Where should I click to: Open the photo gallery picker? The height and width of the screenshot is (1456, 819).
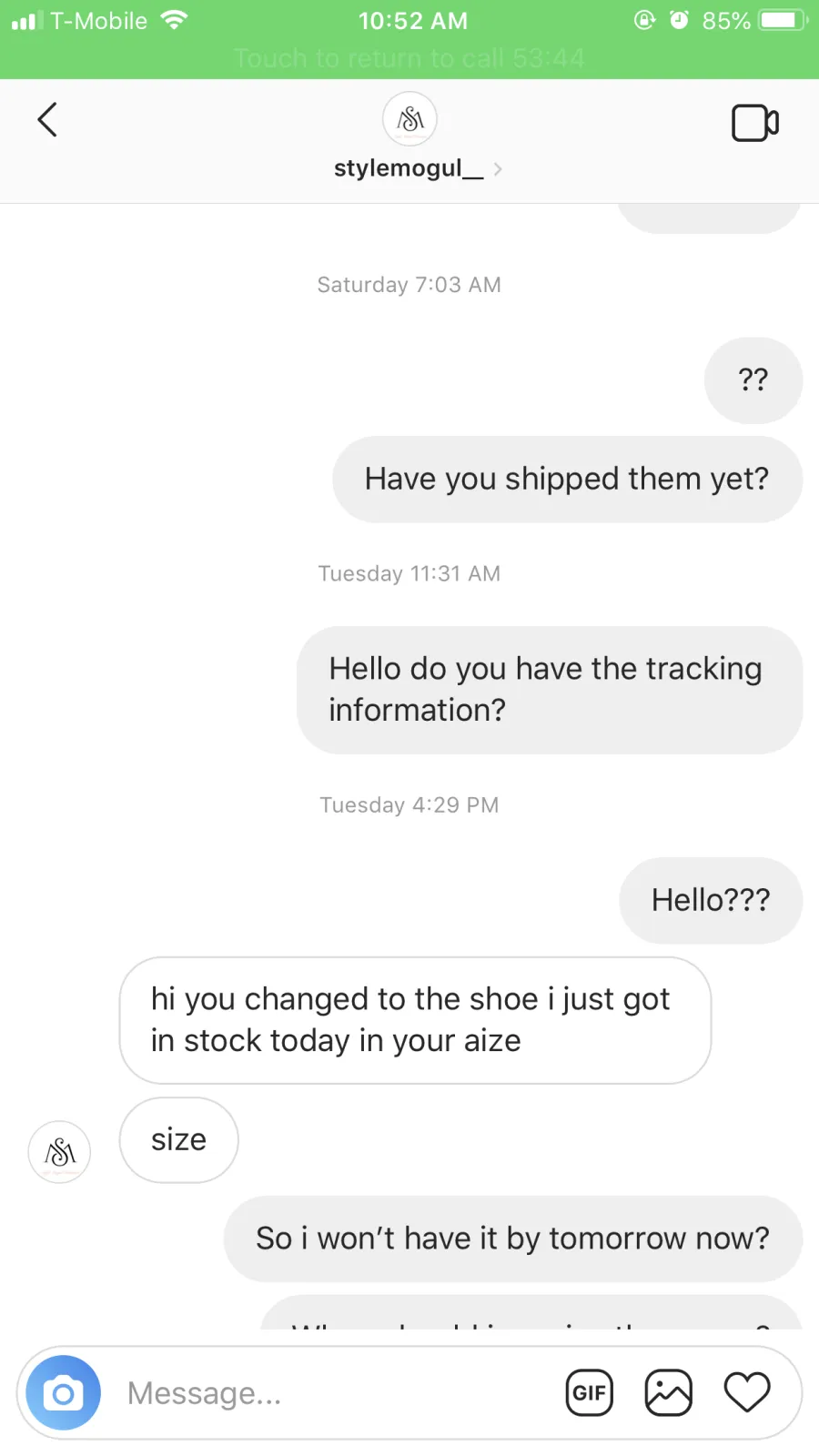pyautogui.click(x=668, y=1393)
